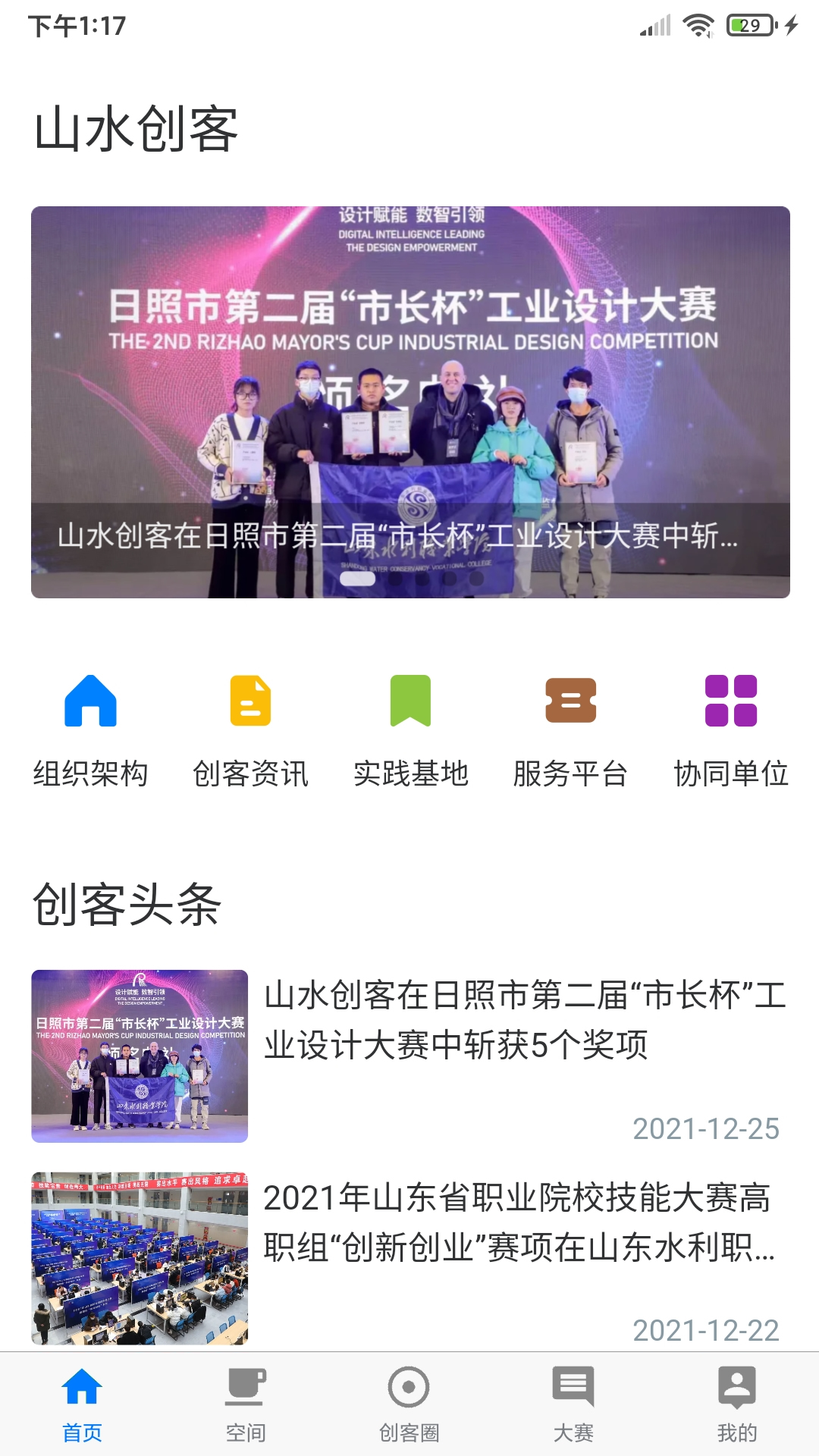
Task: Tap the banner carousel image
Action: pos(409,402)
